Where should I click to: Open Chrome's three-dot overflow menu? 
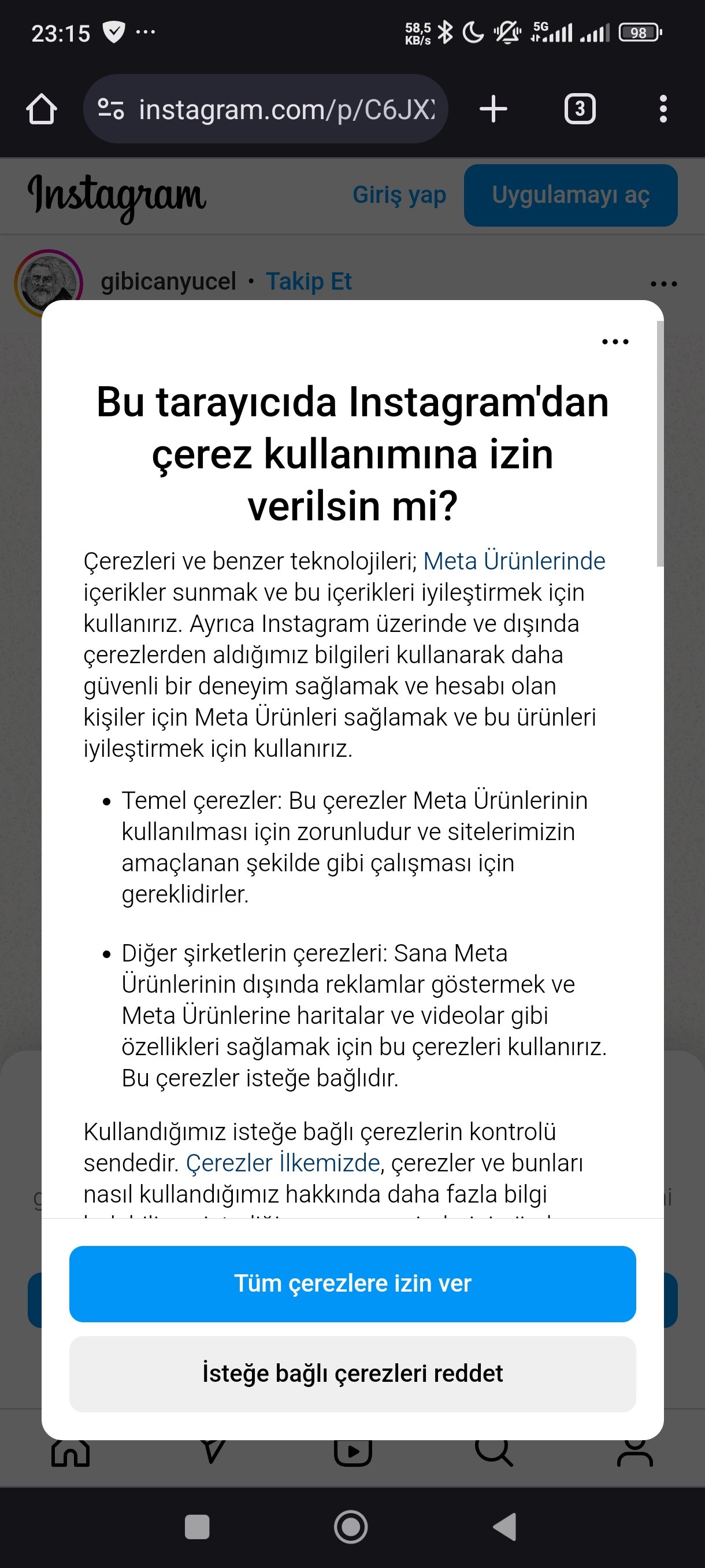tap(663, 108)
